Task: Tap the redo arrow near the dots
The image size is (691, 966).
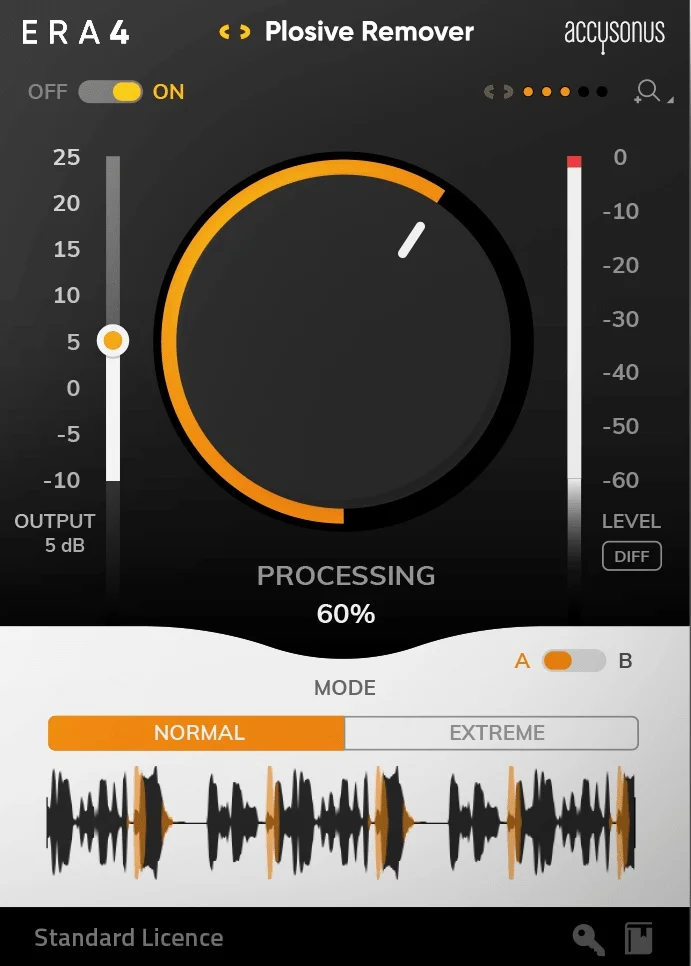Action: coord(508,92)
